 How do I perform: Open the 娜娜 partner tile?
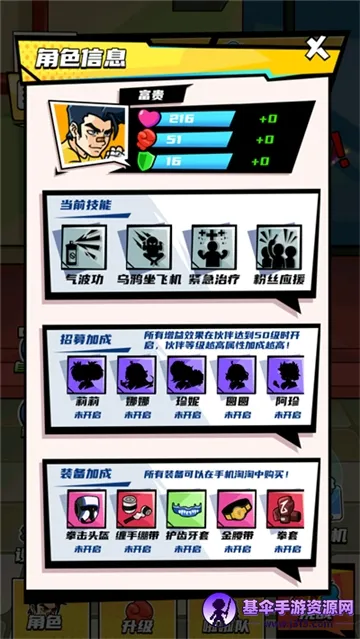click(137, 375)
